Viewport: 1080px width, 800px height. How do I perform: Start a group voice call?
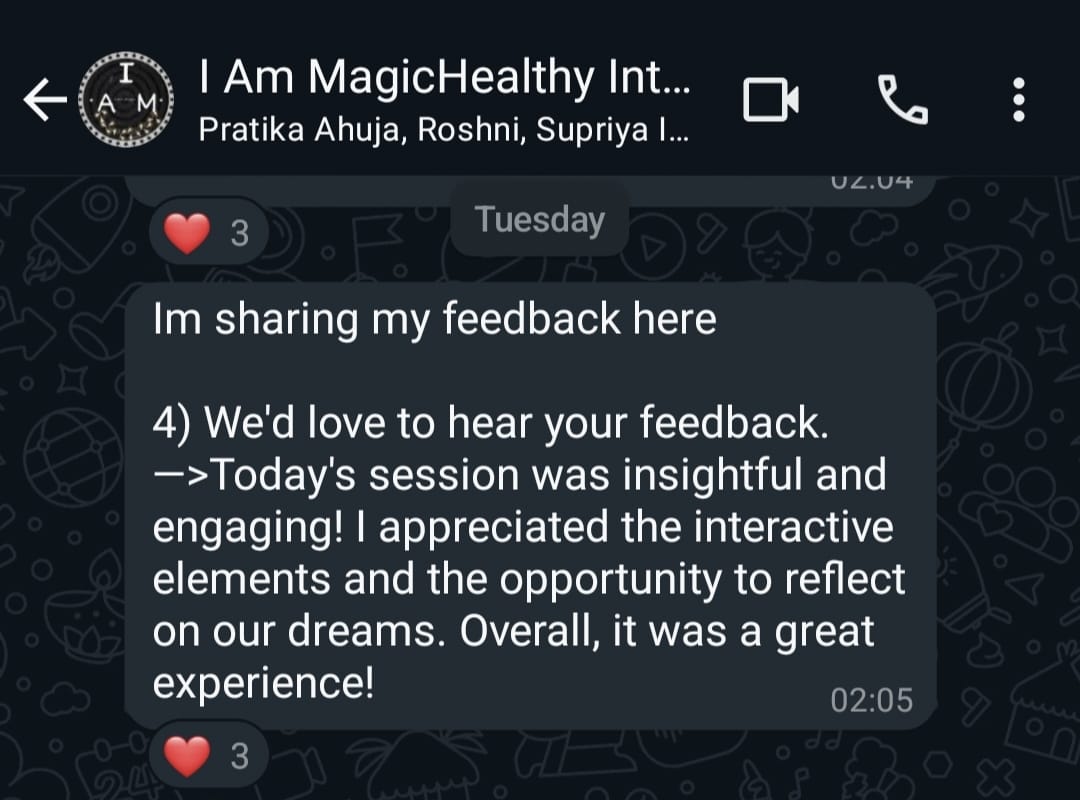click(902, 100)
